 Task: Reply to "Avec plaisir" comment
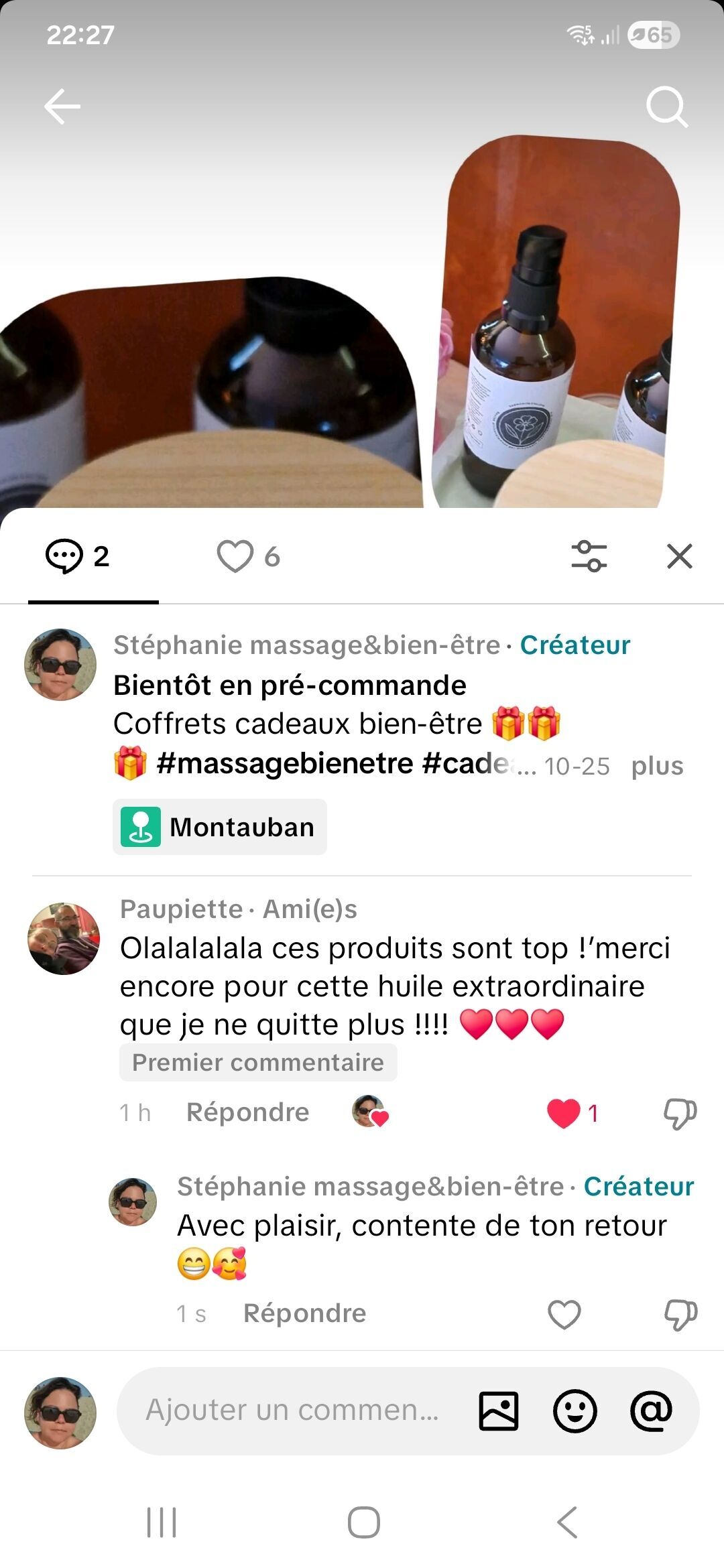click(x=304, y=1313)
